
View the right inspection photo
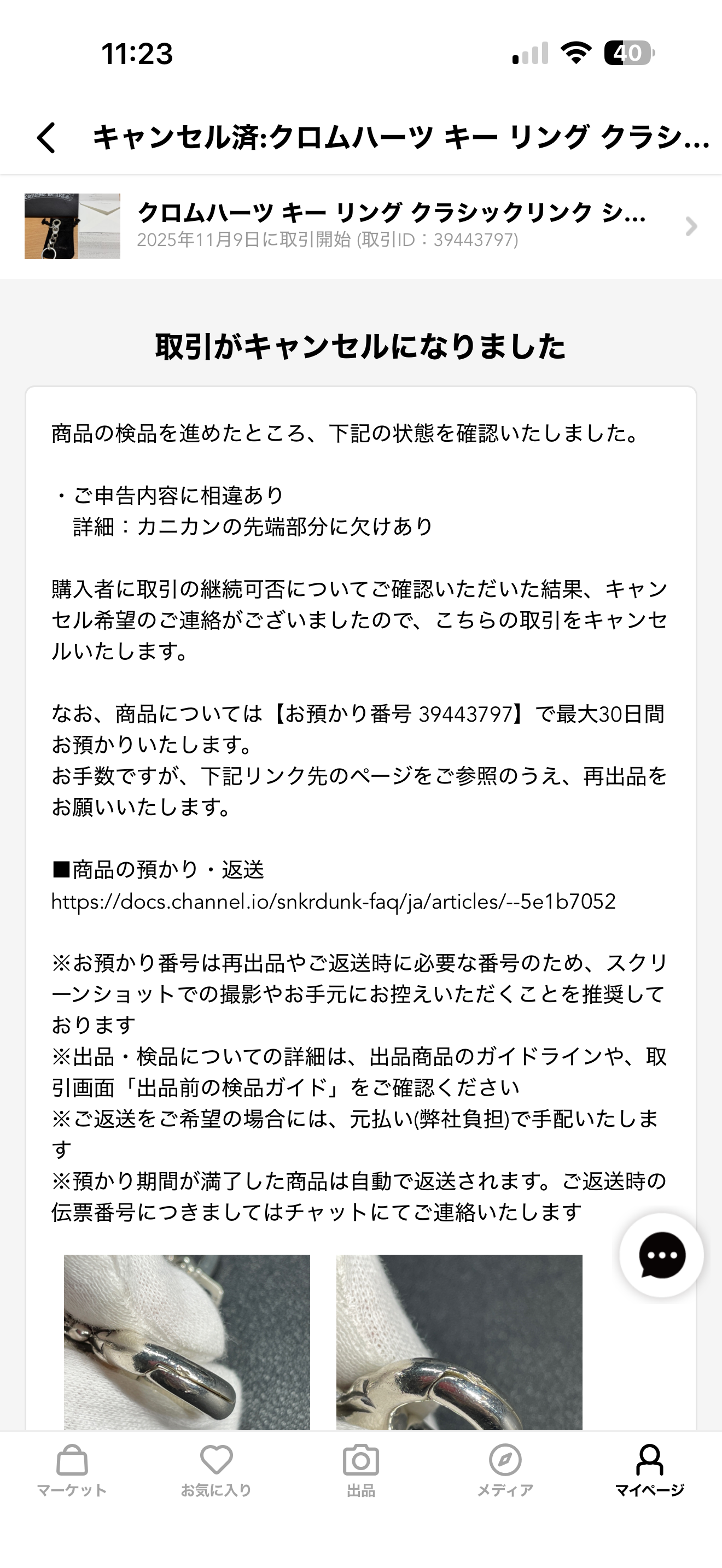tap(459, 1342)
